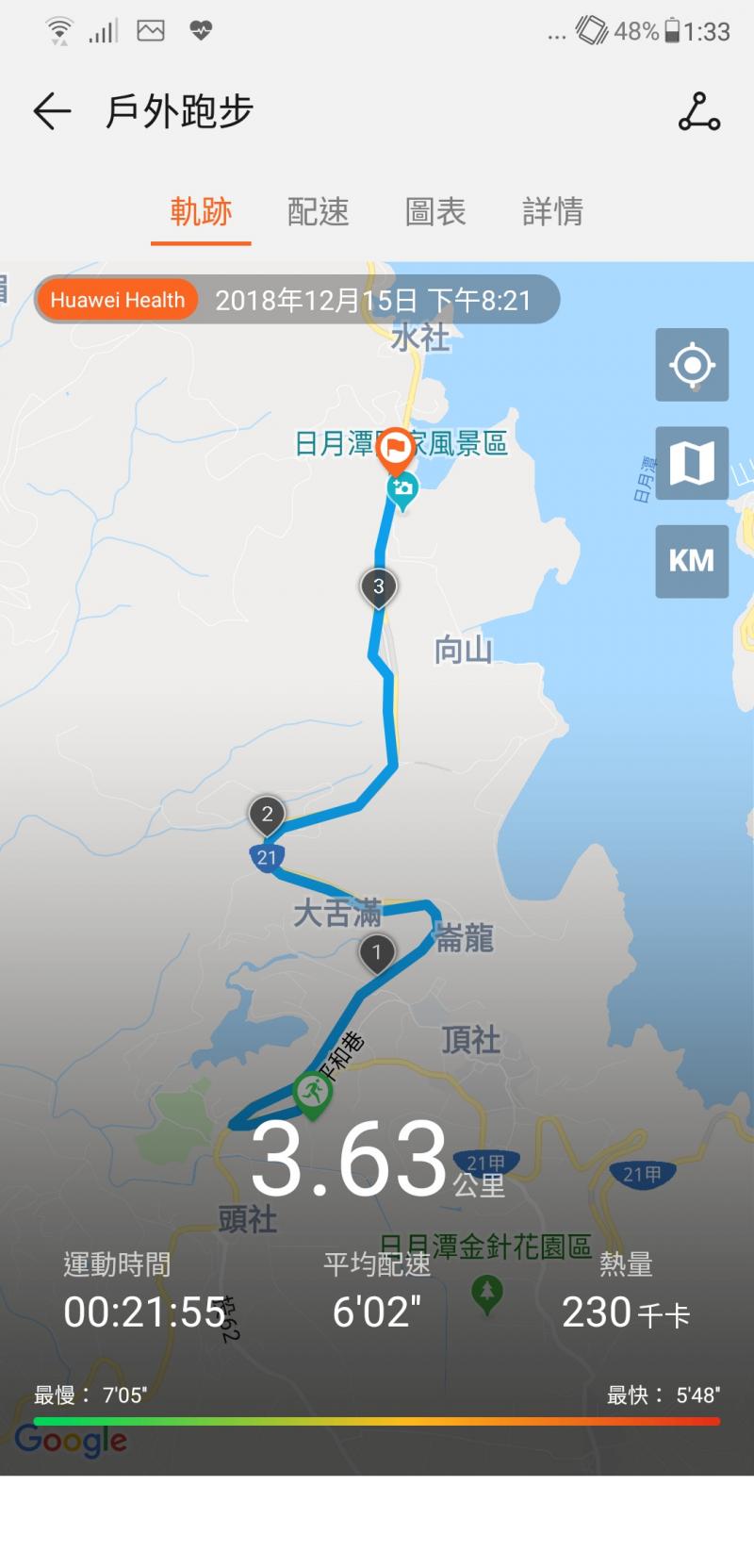Open the route share icon
The width and height of the screenshot is (754, 1568).
(698, 111)
